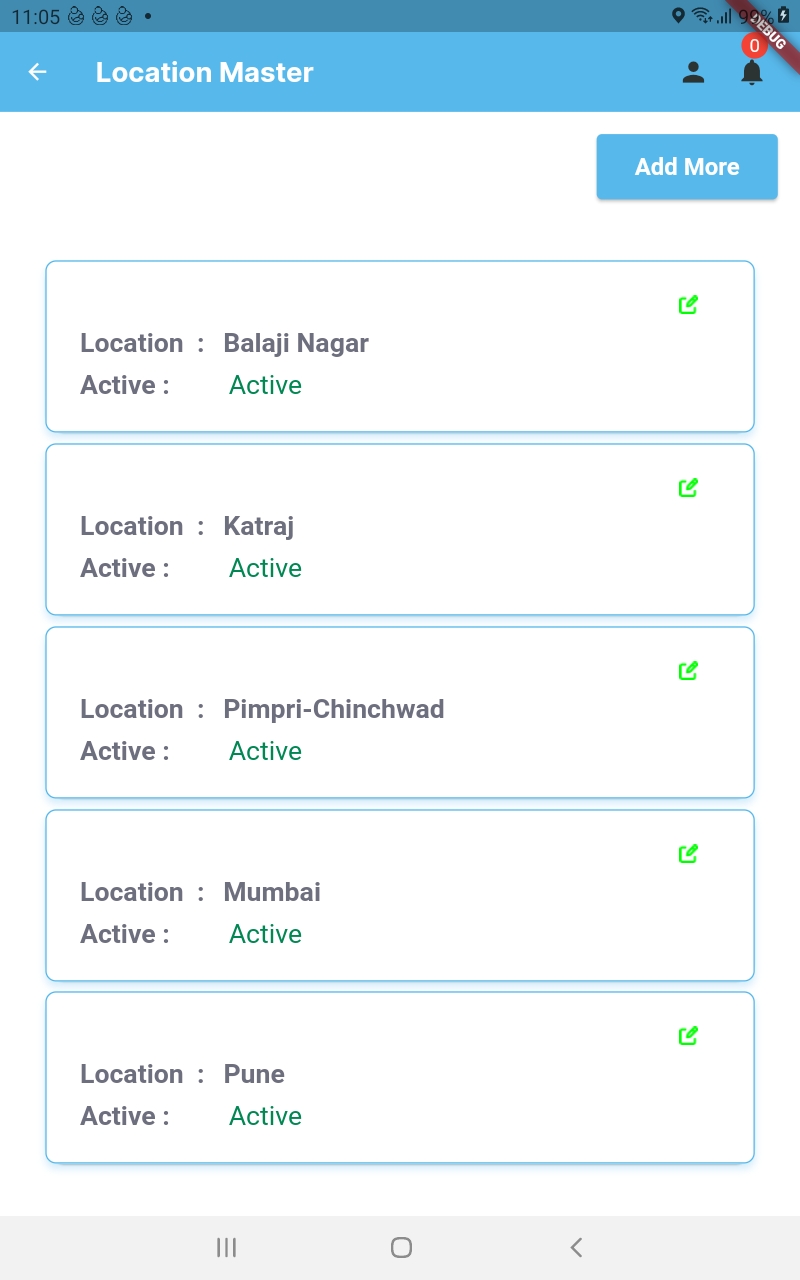Screen dimensions: 800x1280
Task: Go back using the app bar arrow
Action: [x=37, y=72]
